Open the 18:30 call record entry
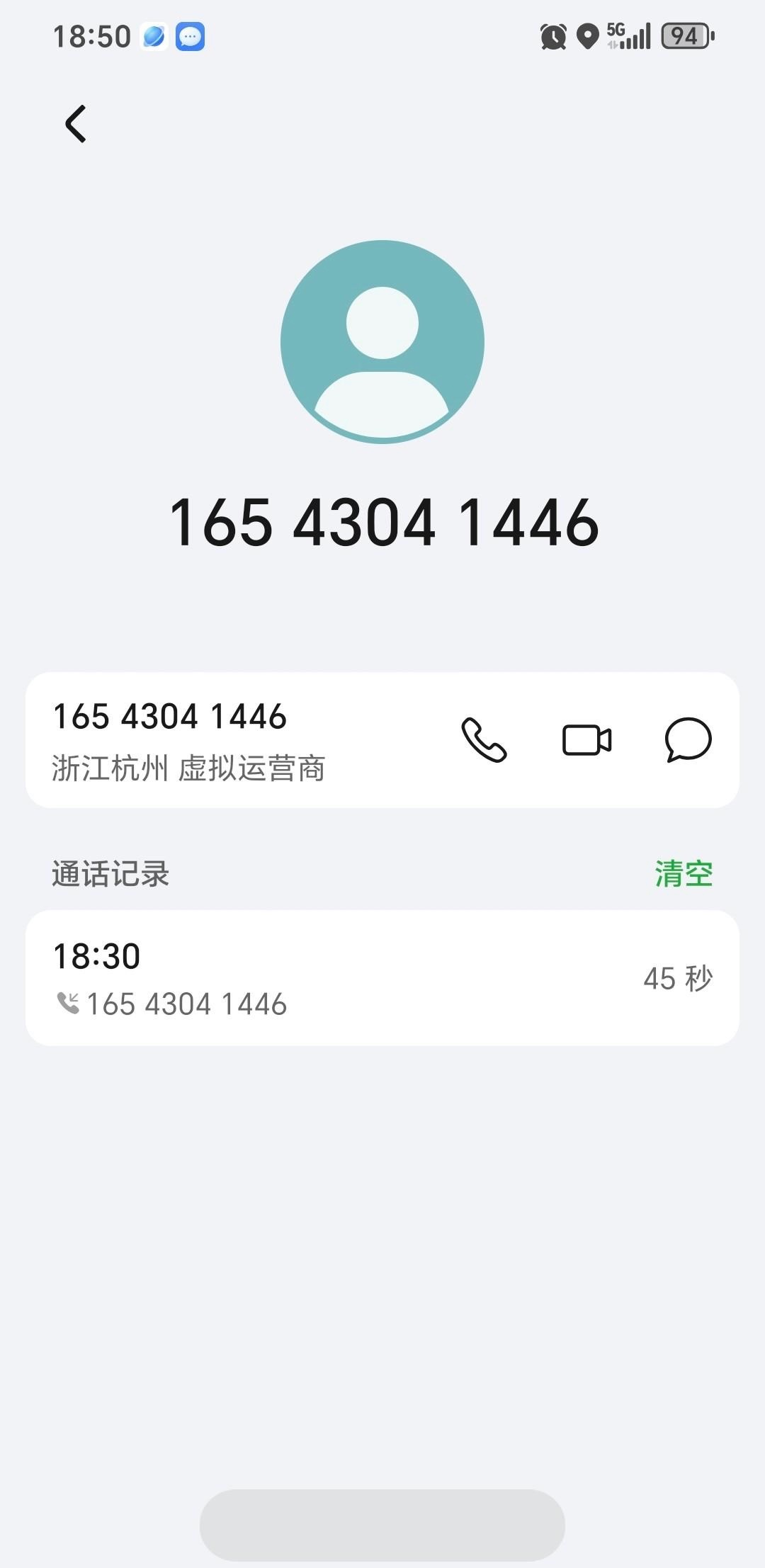 tap(382, 977)
